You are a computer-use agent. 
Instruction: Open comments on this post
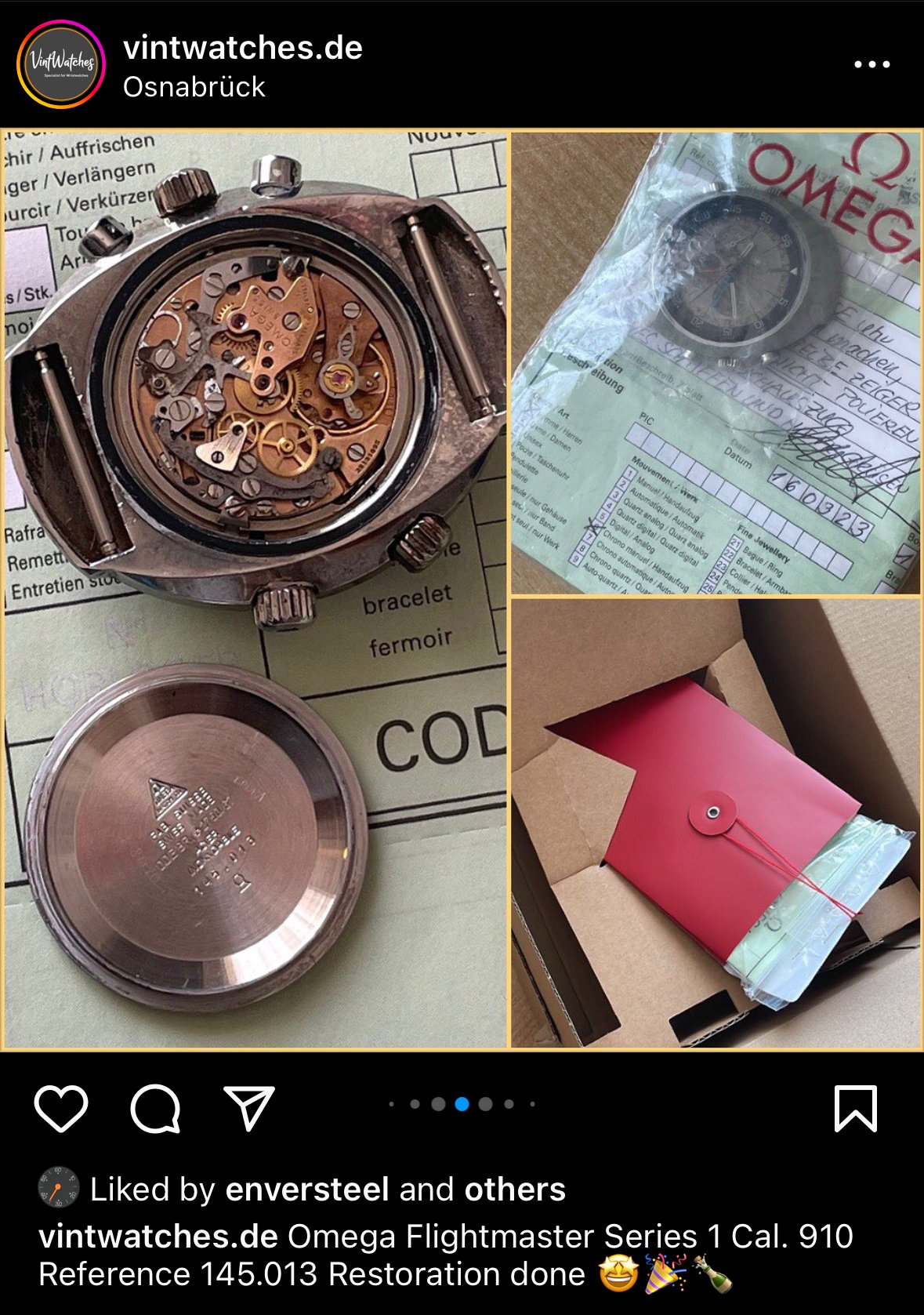155,1108
